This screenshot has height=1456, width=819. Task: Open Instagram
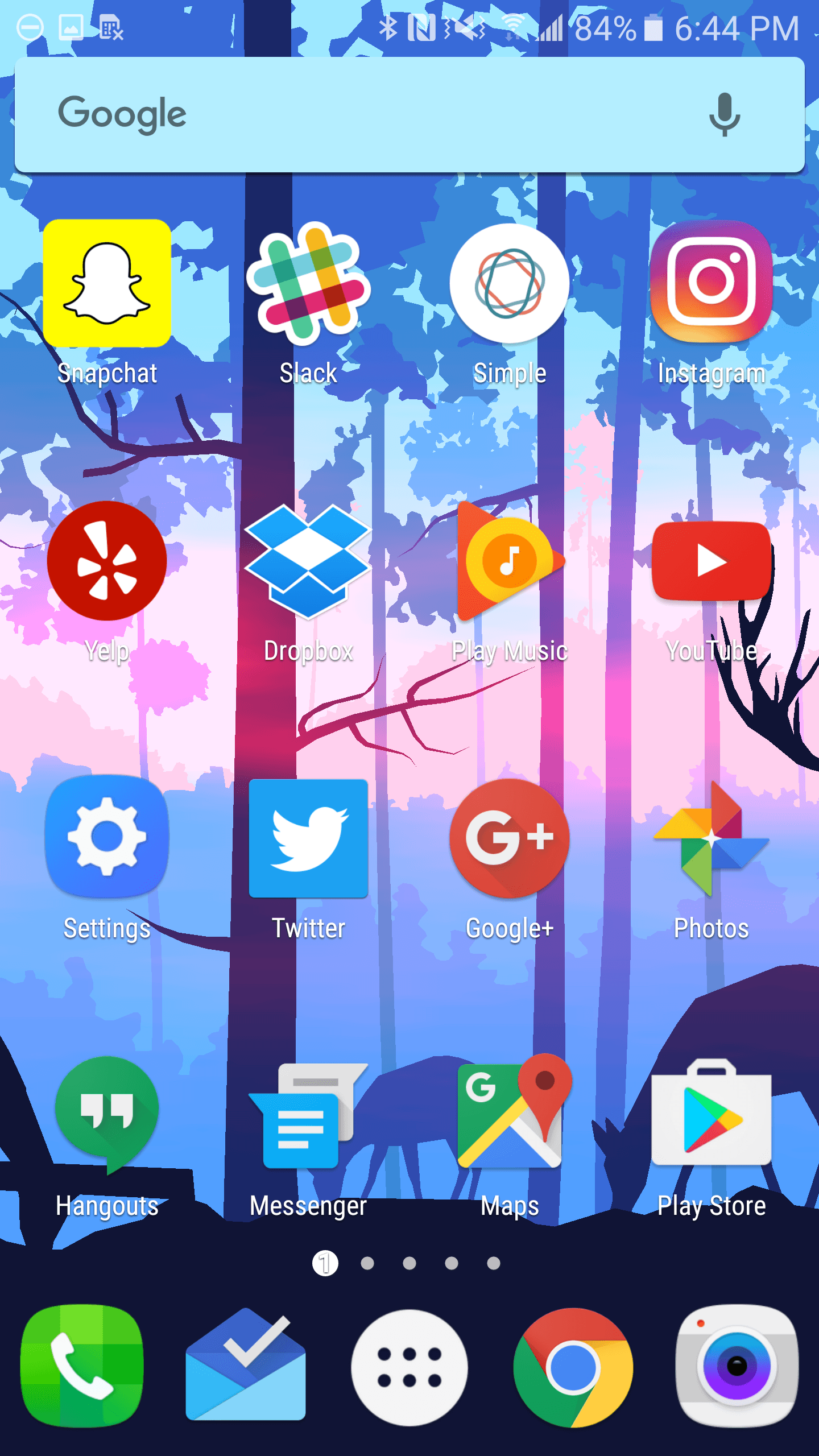(711, 282)
